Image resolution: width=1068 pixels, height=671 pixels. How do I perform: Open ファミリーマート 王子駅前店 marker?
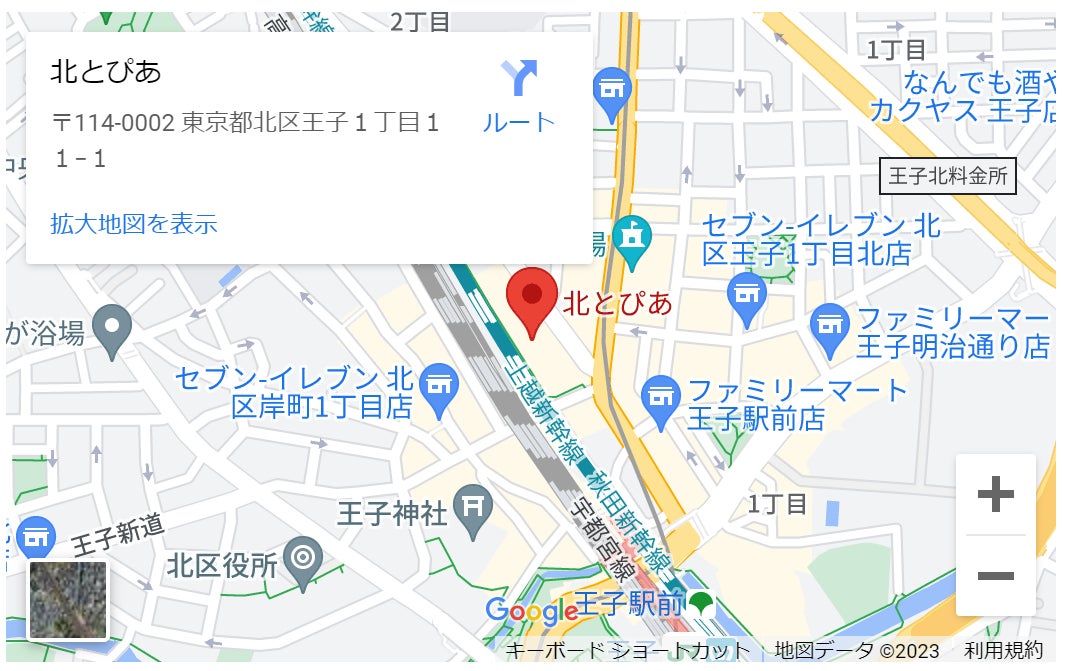coord(661,398)
